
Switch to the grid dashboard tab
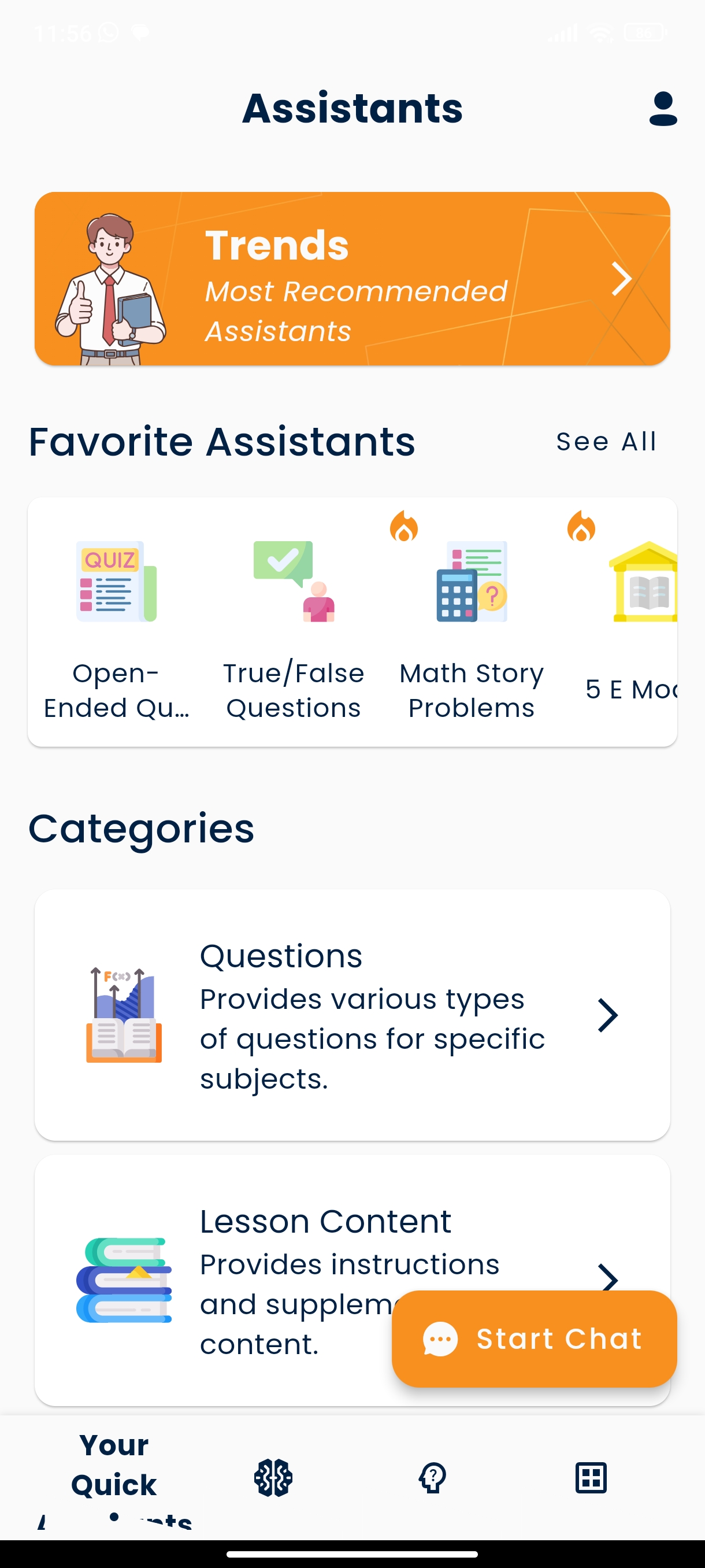click(591, 1477)
